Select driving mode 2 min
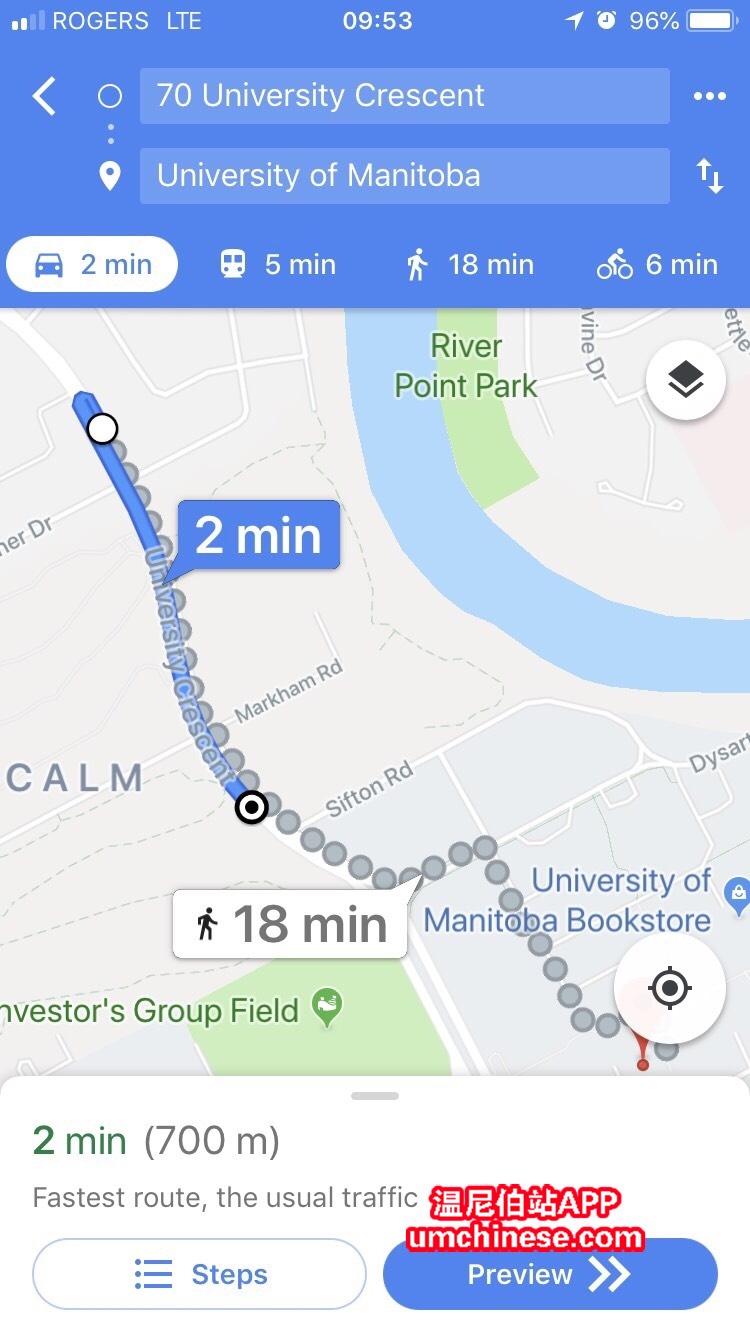This screenshot has width=750, height=1334. tap(92, 265)
